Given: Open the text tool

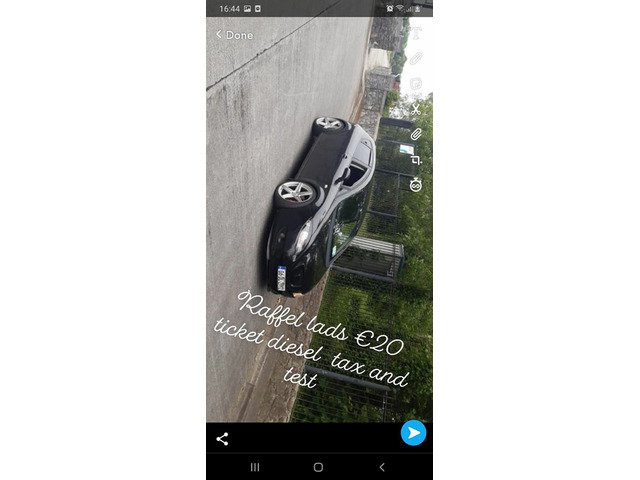Looking at the screenshot, I should [416, 34].
